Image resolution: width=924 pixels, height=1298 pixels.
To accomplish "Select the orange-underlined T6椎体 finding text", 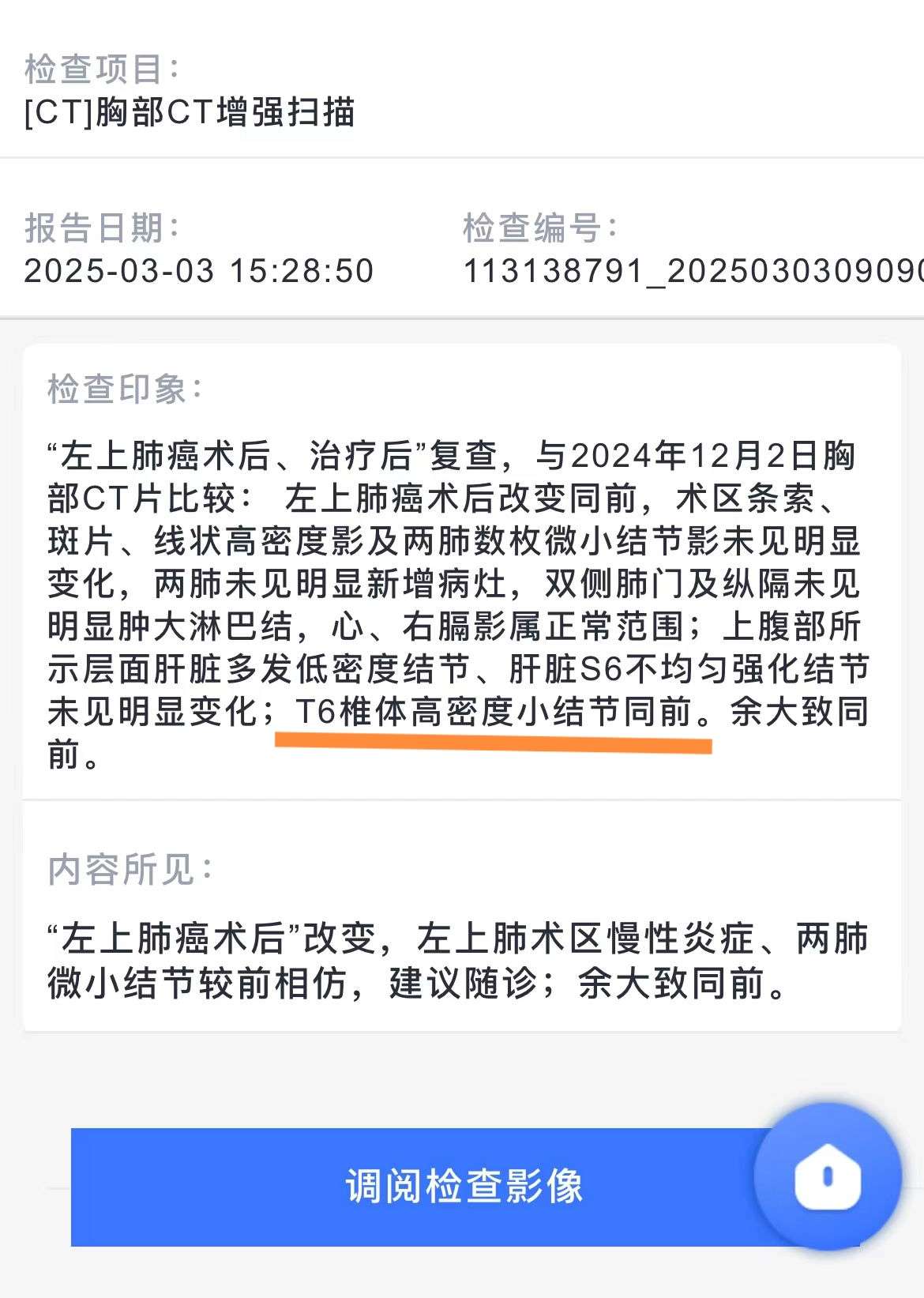I will click(498, 713).
